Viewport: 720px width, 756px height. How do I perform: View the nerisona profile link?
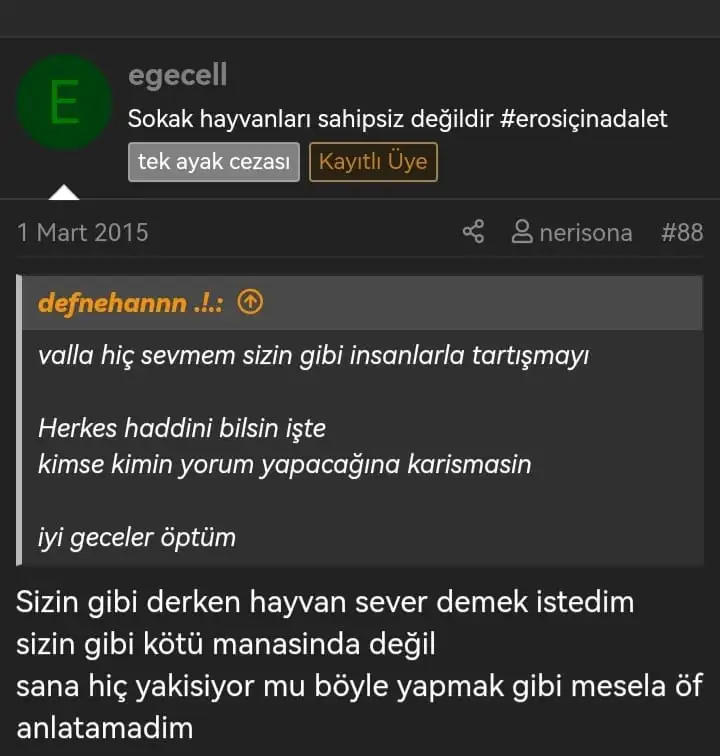572,233
